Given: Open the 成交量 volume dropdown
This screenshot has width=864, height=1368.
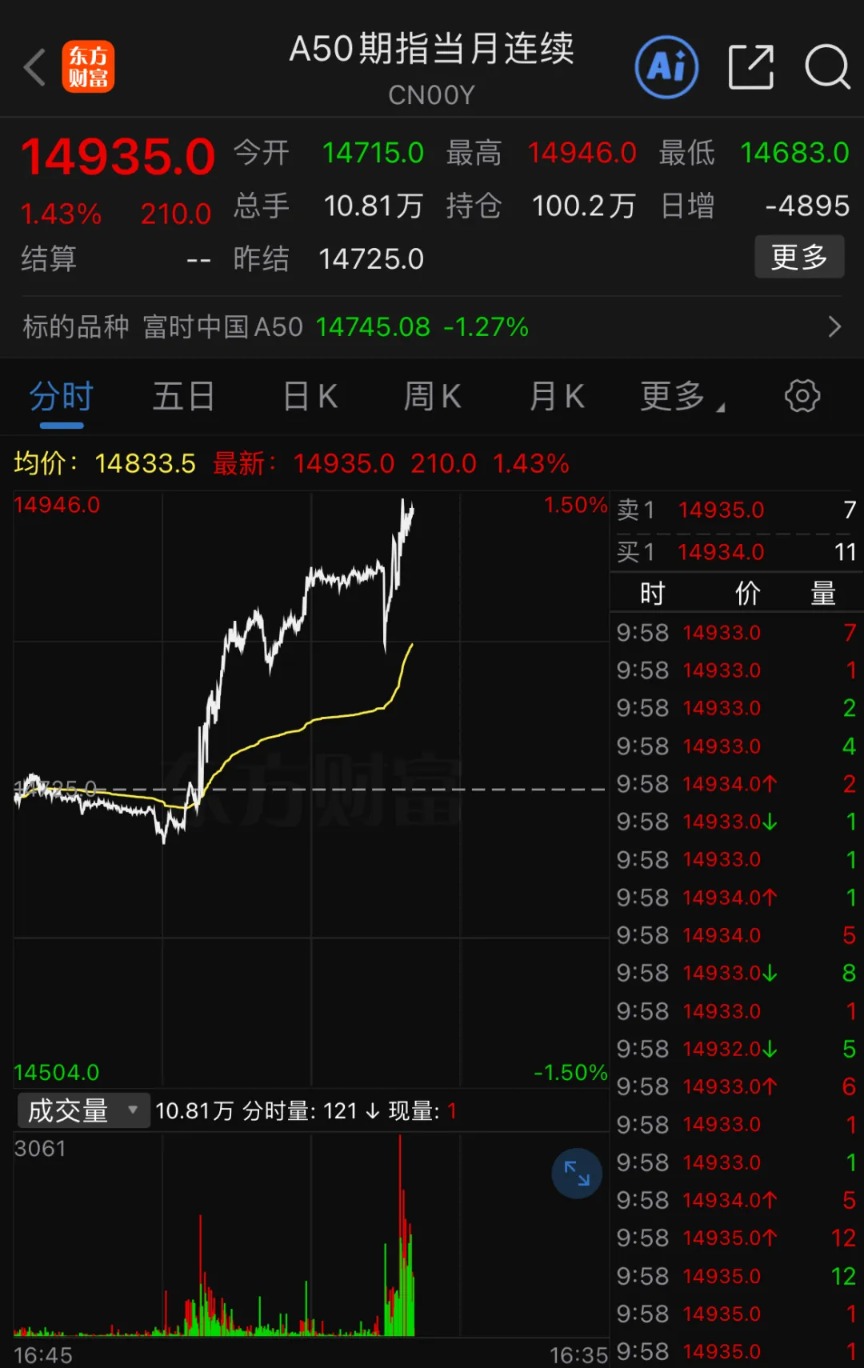Looking at the screenshot, I should [x=83, y=1110].
